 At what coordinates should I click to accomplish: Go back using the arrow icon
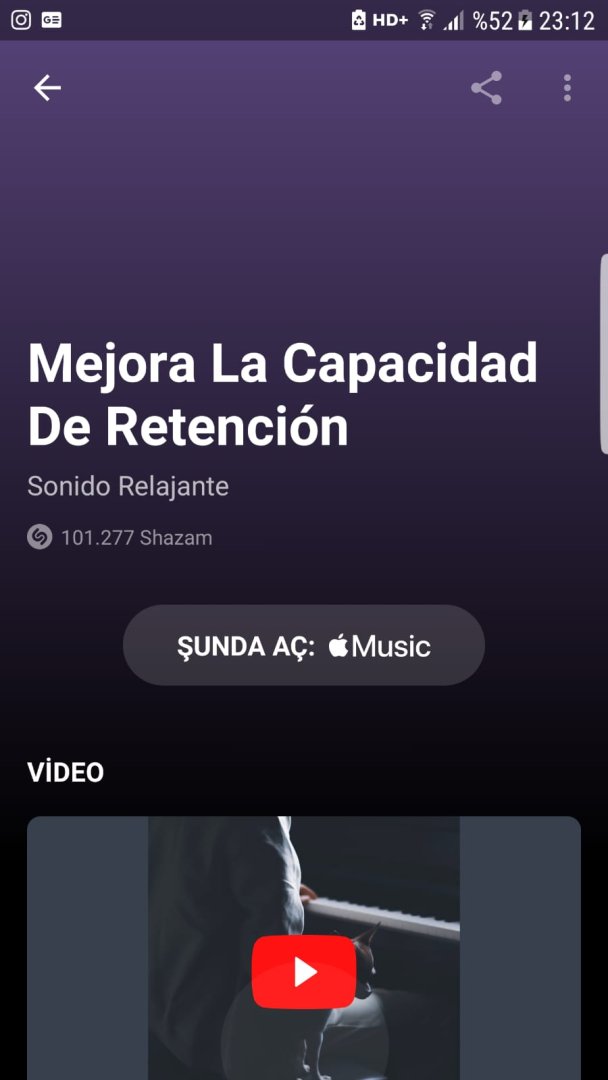coord(47,88)
